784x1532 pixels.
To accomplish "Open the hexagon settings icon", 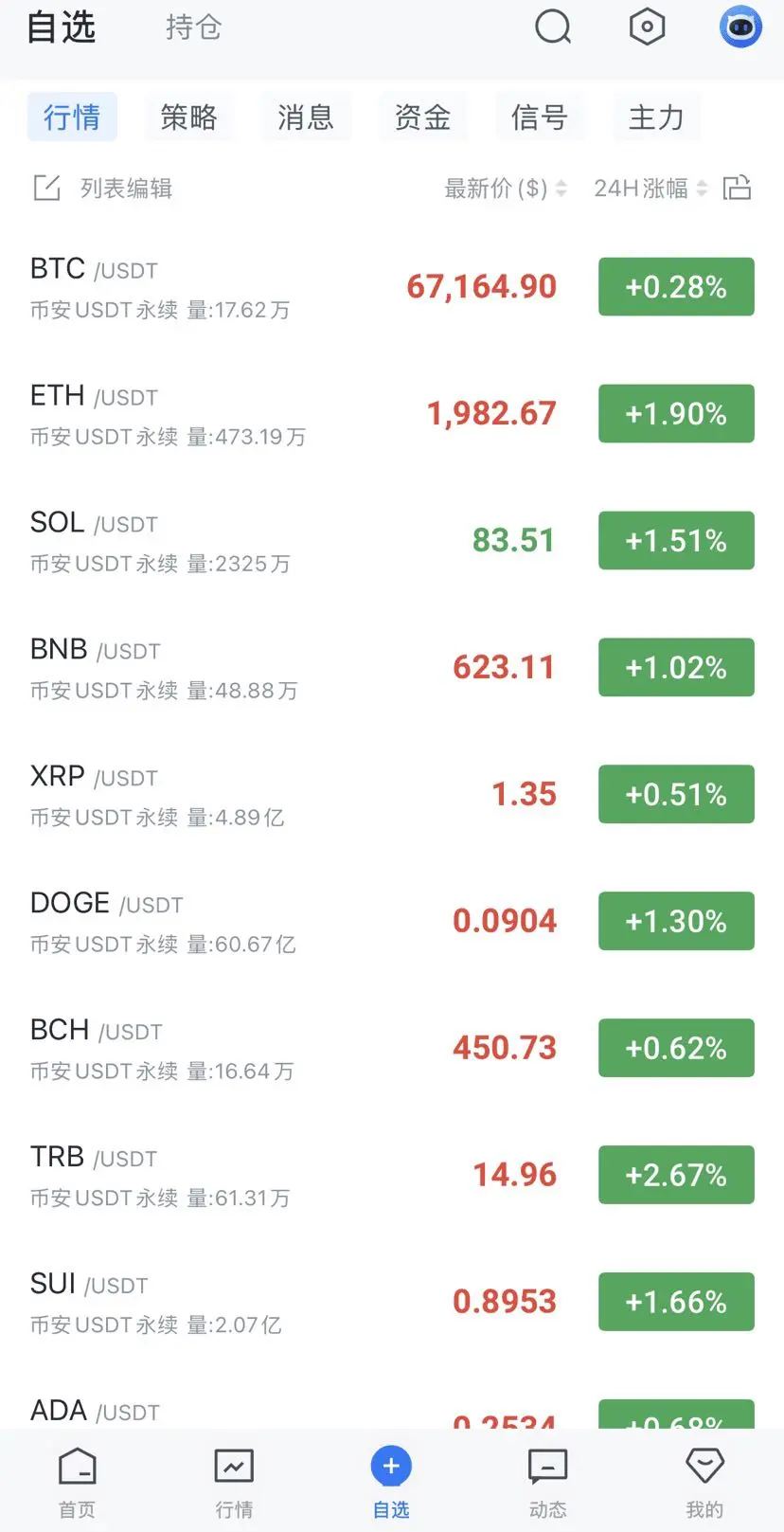I will [648, 27].
